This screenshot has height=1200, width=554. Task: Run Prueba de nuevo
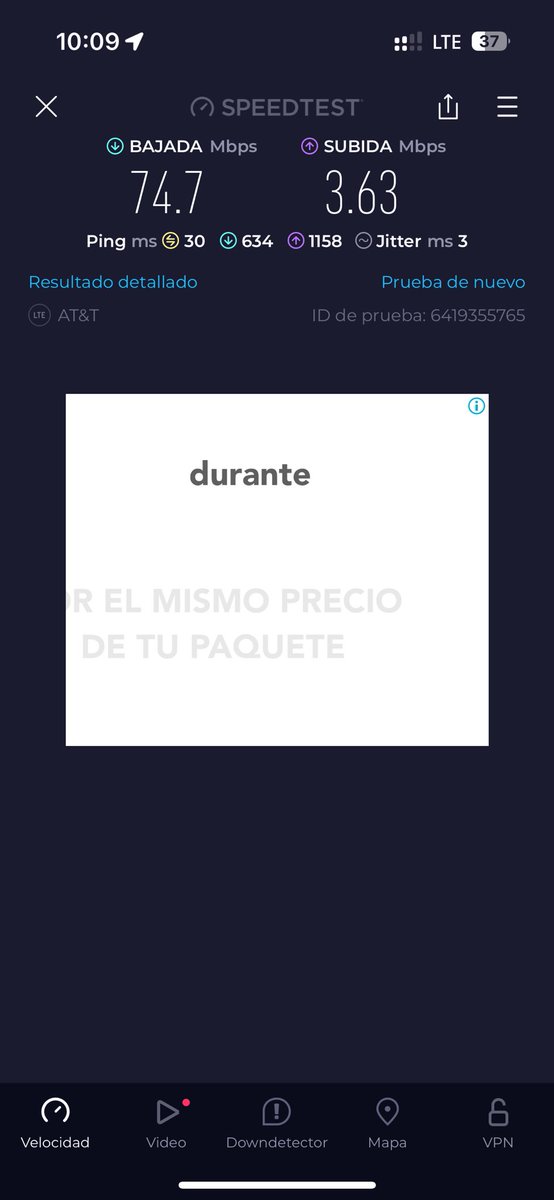tap(453, 282)
